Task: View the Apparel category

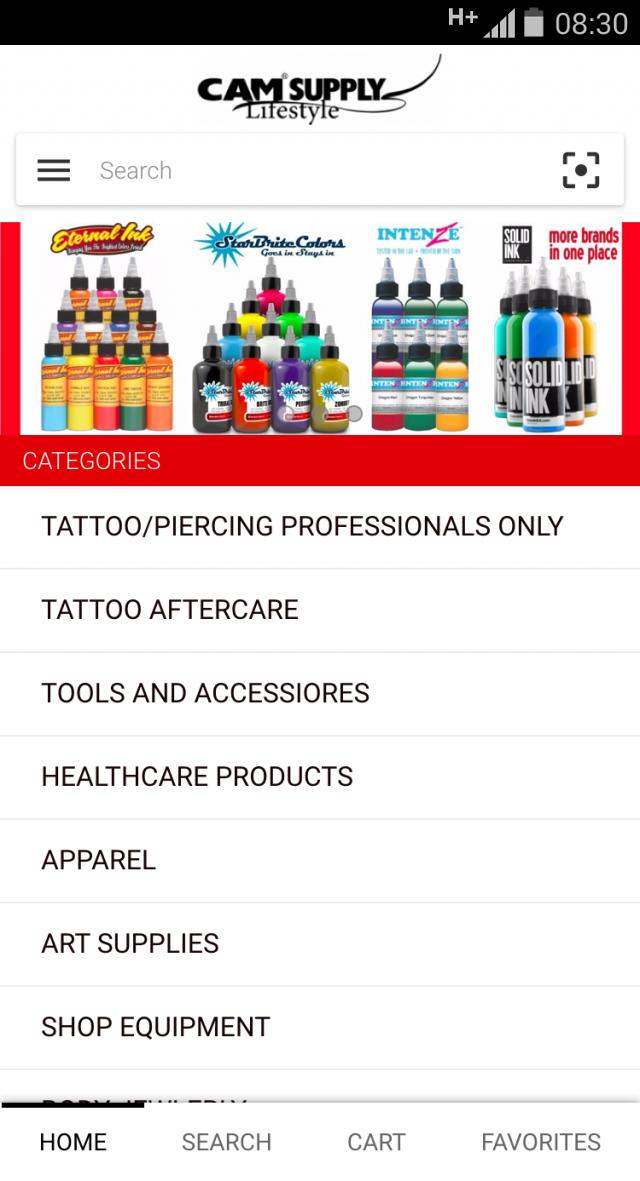Action: point(98,860)
